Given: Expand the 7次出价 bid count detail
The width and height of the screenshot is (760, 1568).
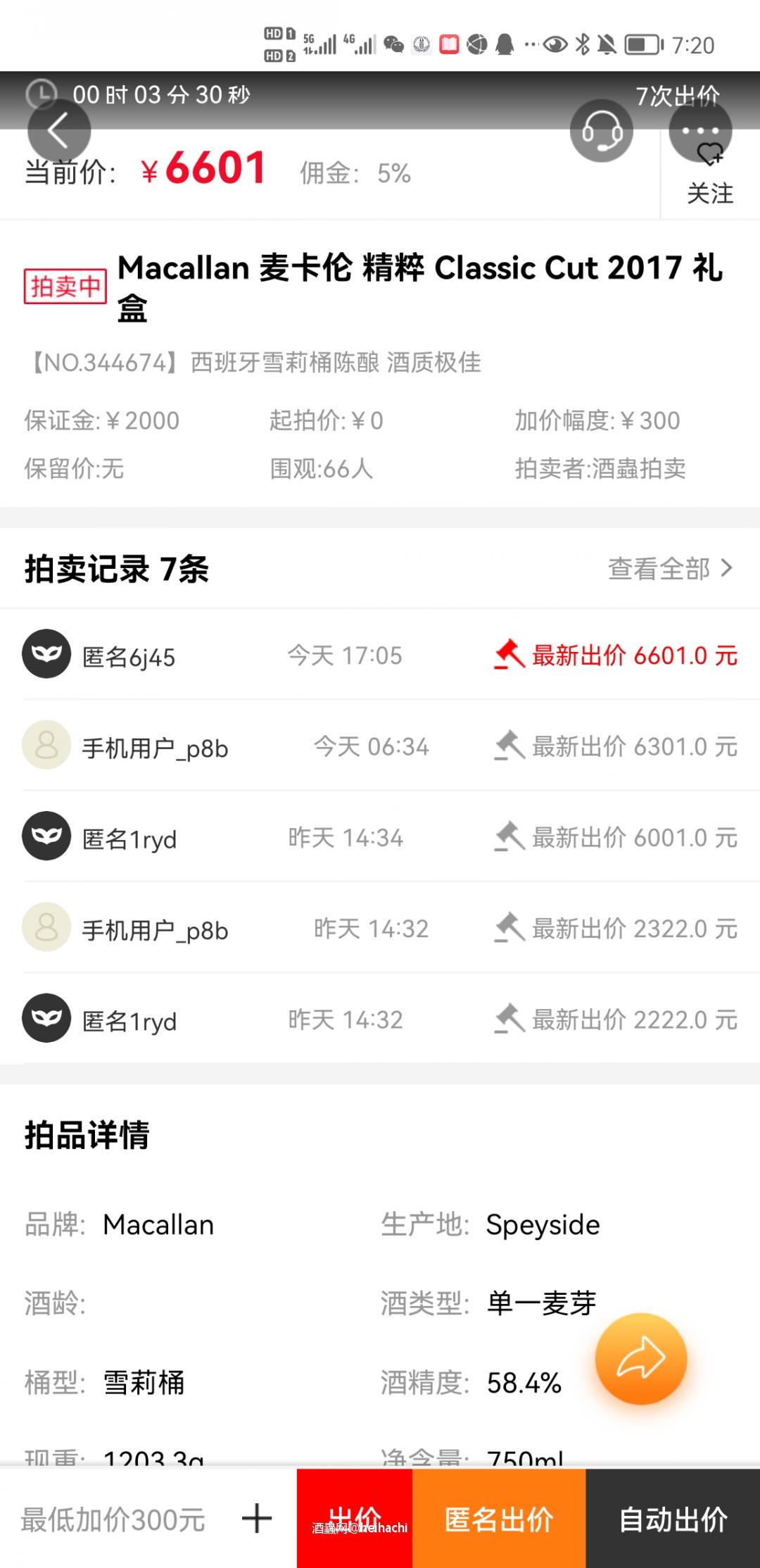Looking at the screenshot, I should [x=678, y=92].
